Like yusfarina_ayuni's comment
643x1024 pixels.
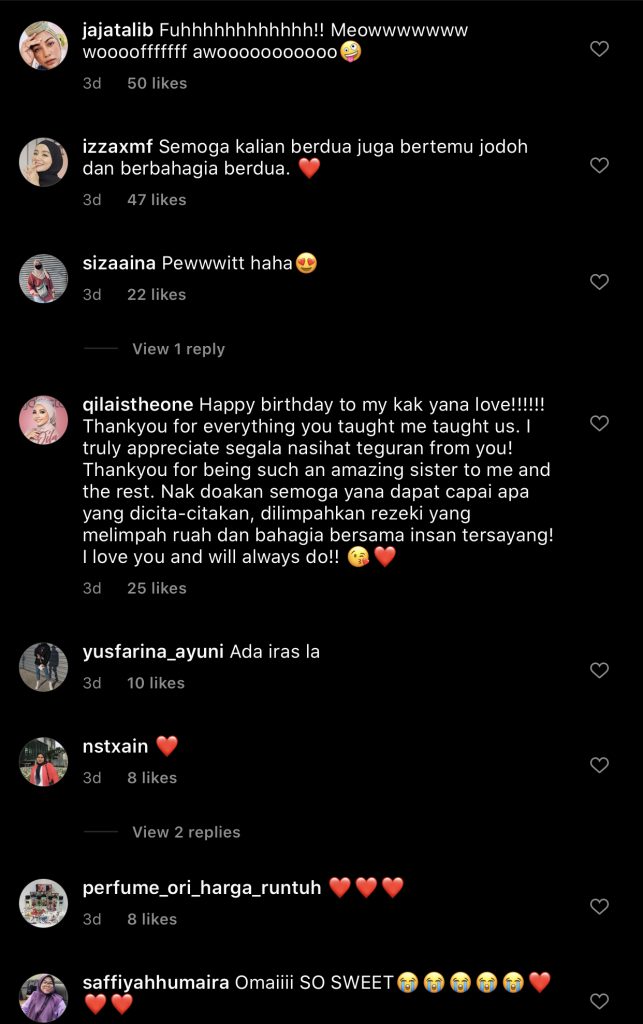[x=599, y=670]
